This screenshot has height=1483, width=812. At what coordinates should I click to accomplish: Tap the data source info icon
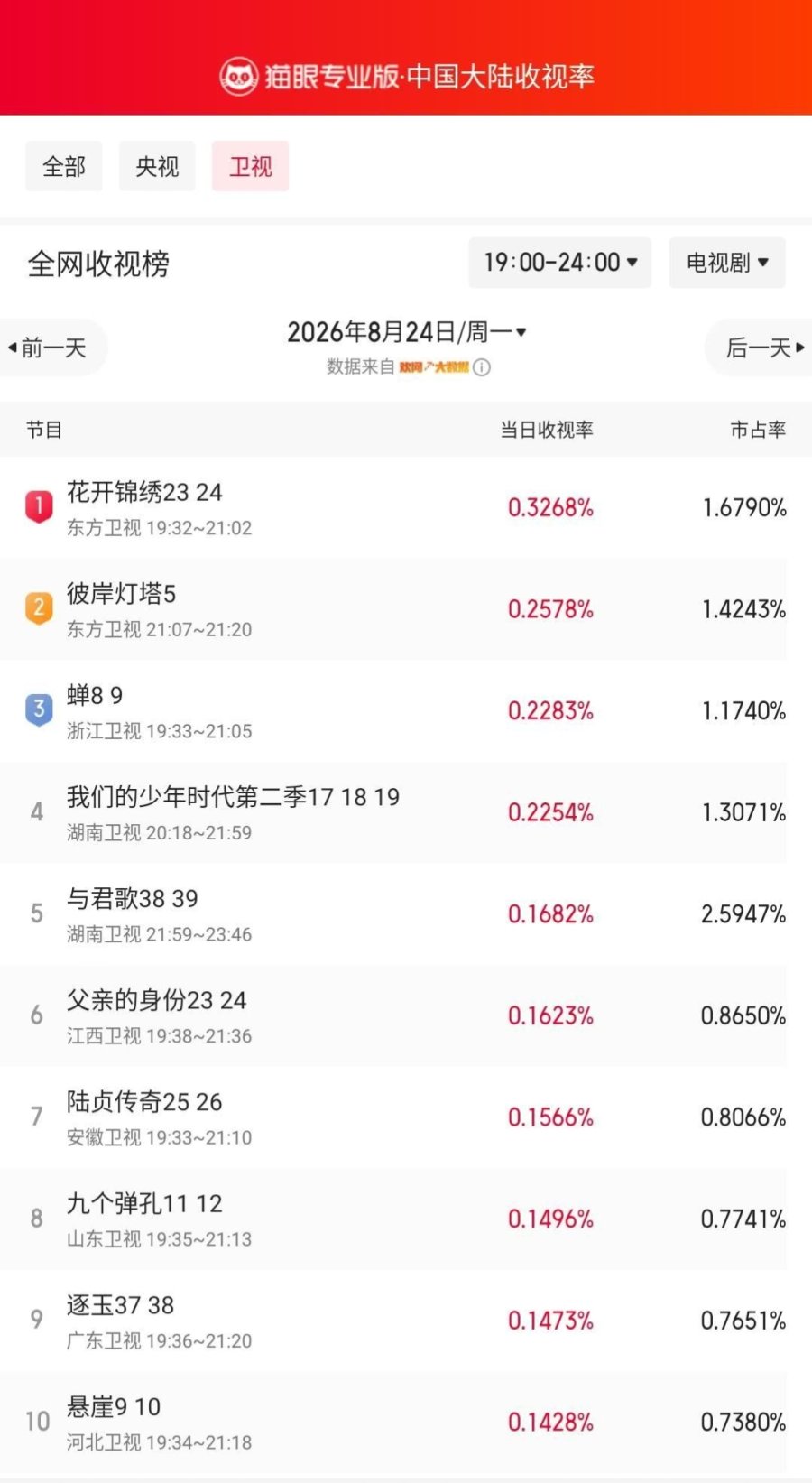point(482,367)
